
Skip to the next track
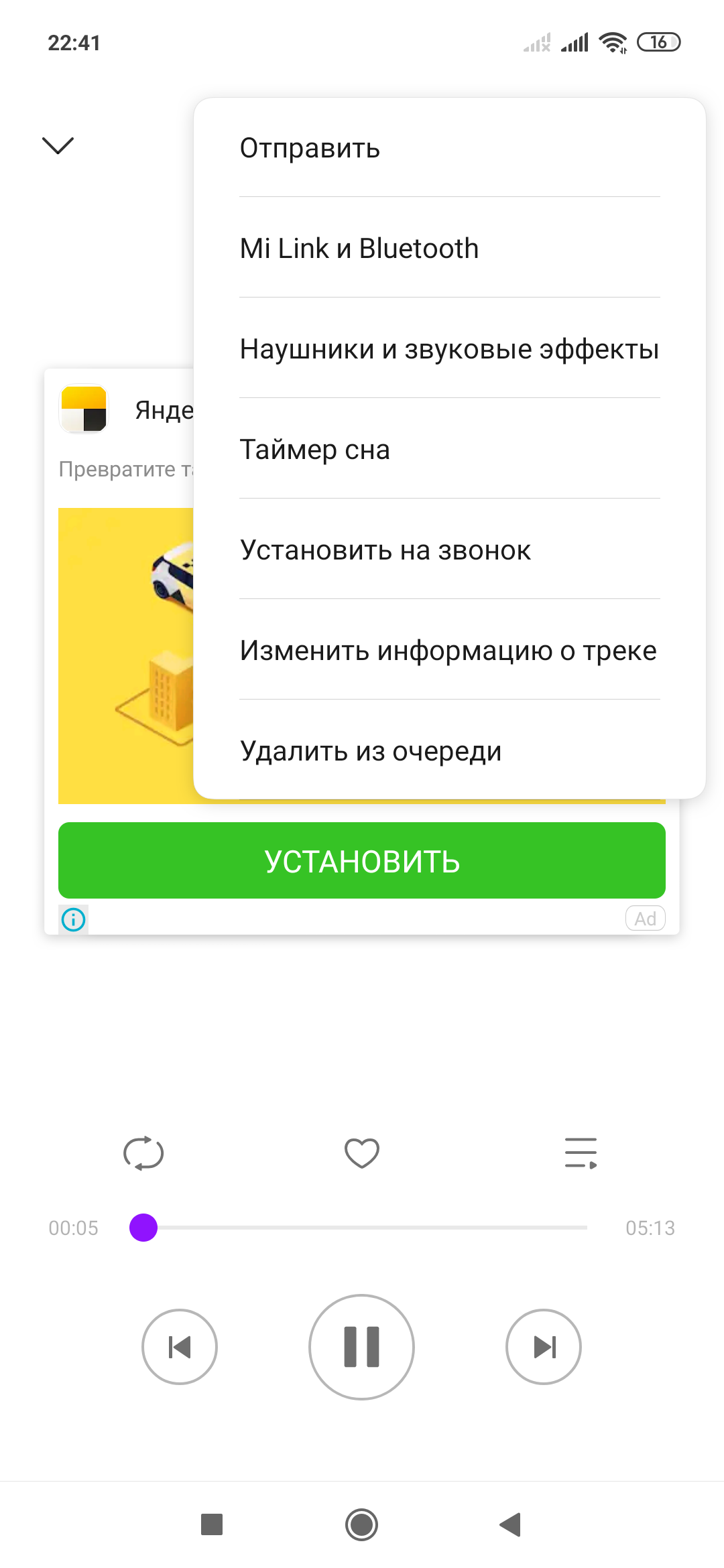pyautogui.click(x=544, y=1347)
